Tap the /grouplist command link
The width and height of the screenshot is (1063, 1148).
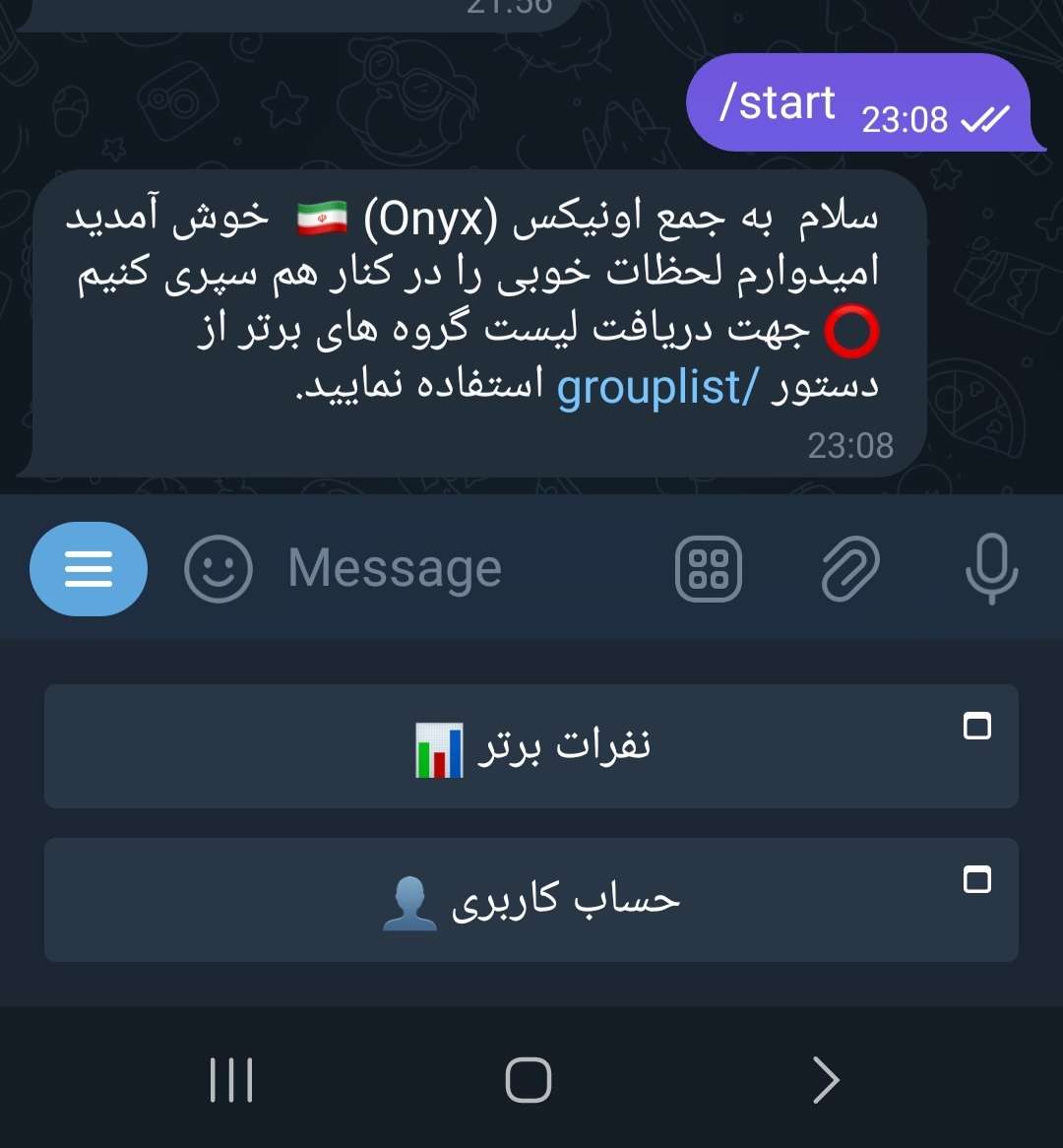pos(657,388)
